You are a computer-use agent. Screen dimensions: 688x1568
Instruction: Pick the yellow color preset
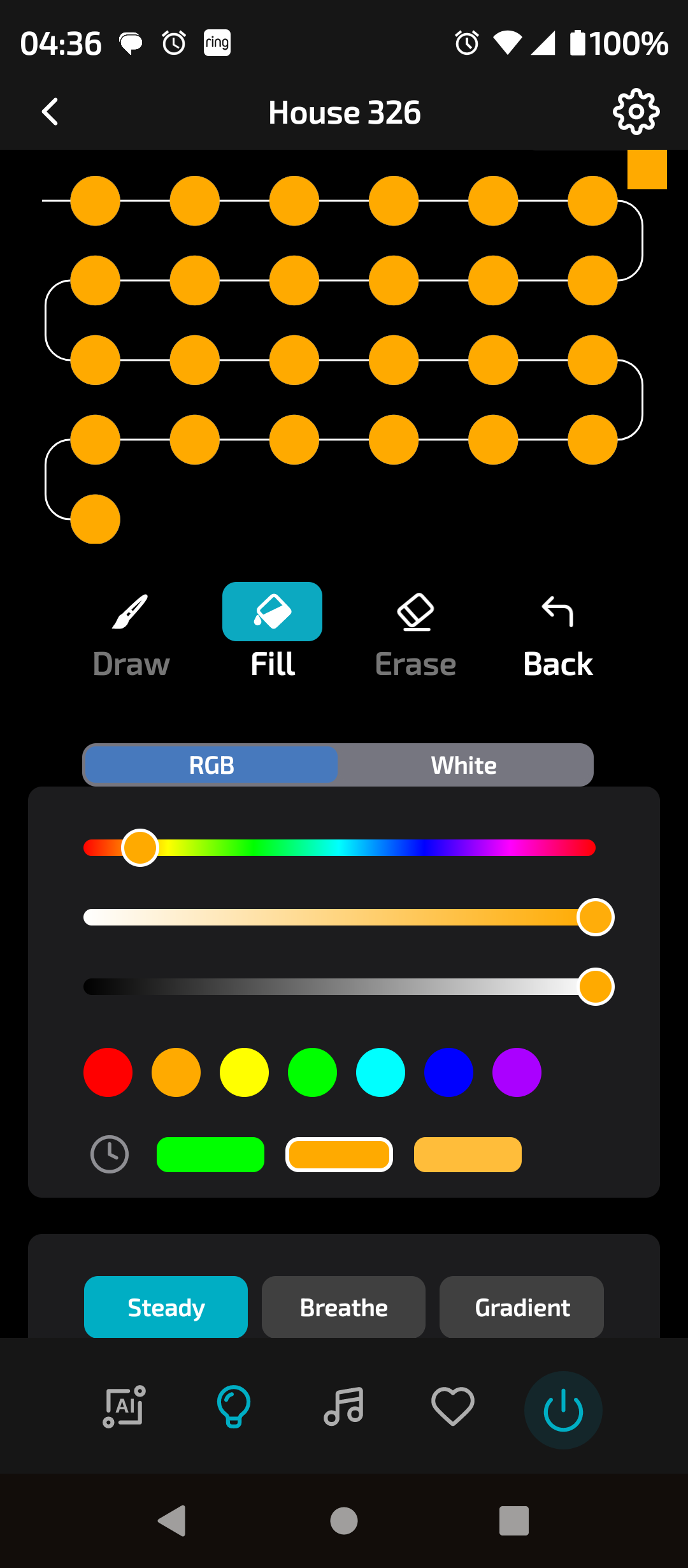(x=244, y=1072)
